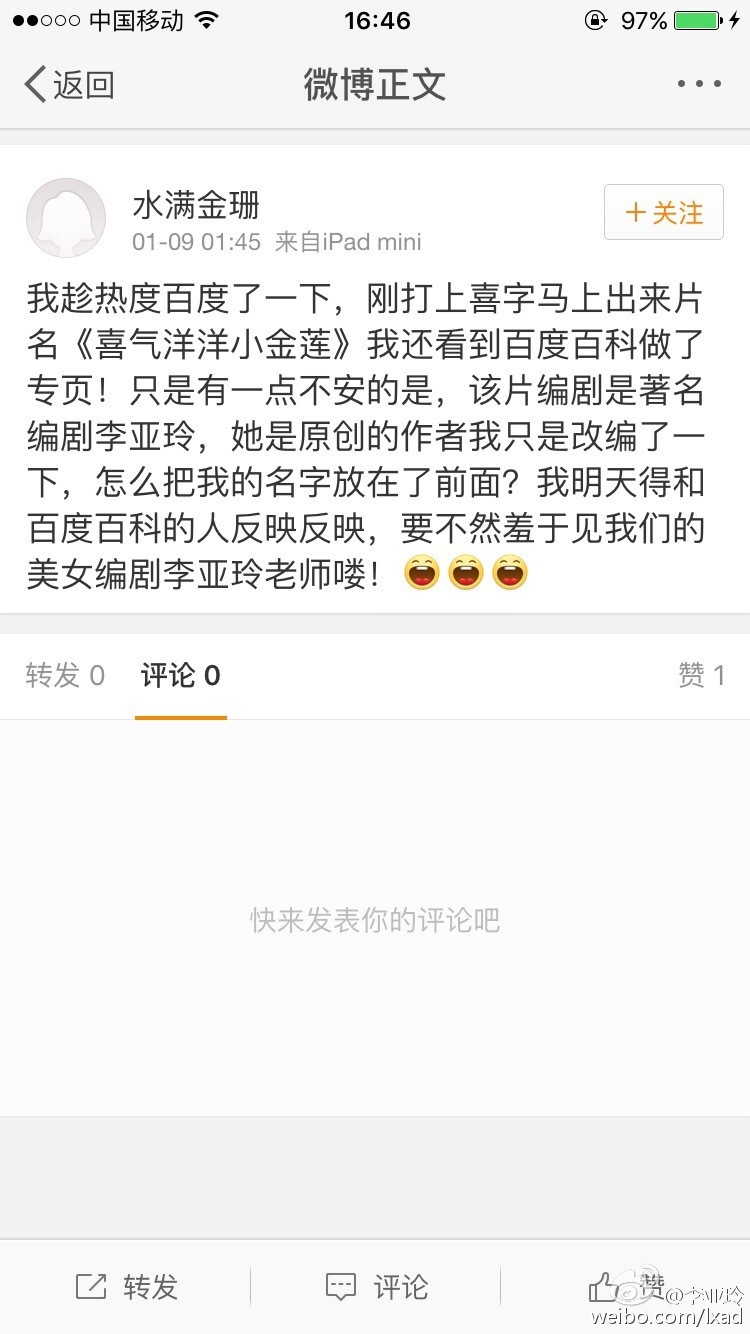Screen dimensions: 750x1334
Task: Open 水满金珊's profile avatar
Action: point(66,218)
